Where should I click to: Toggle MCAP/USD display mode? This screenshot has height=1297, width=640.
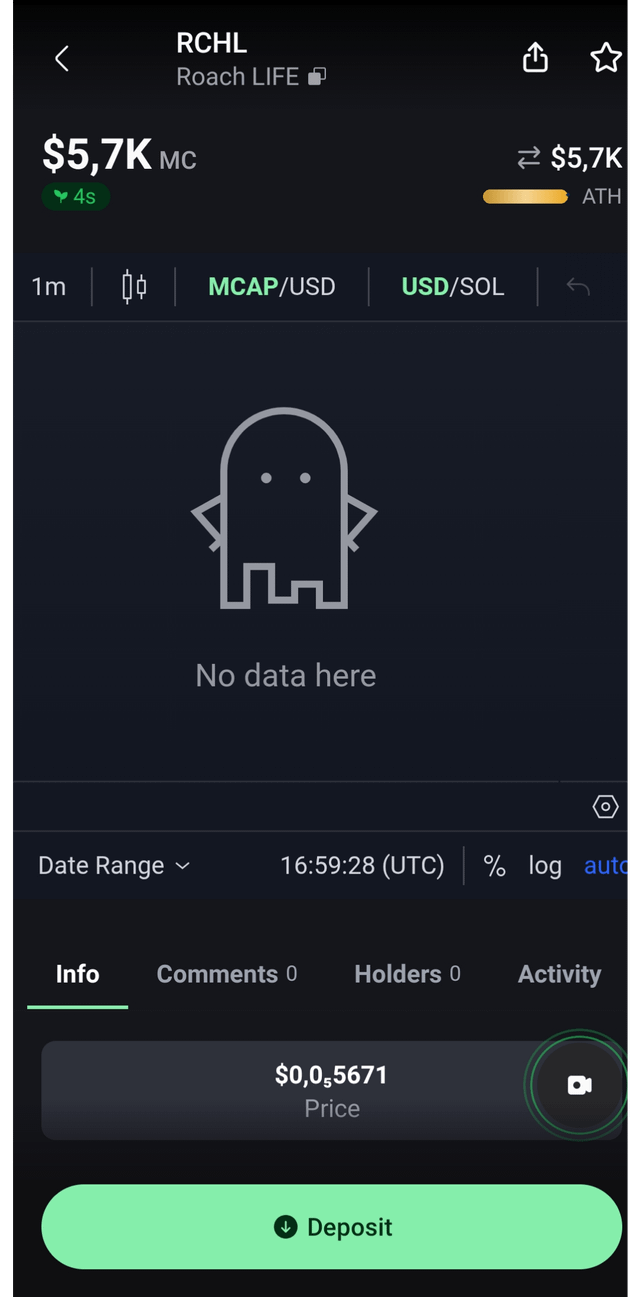click(x=272, y=287)
